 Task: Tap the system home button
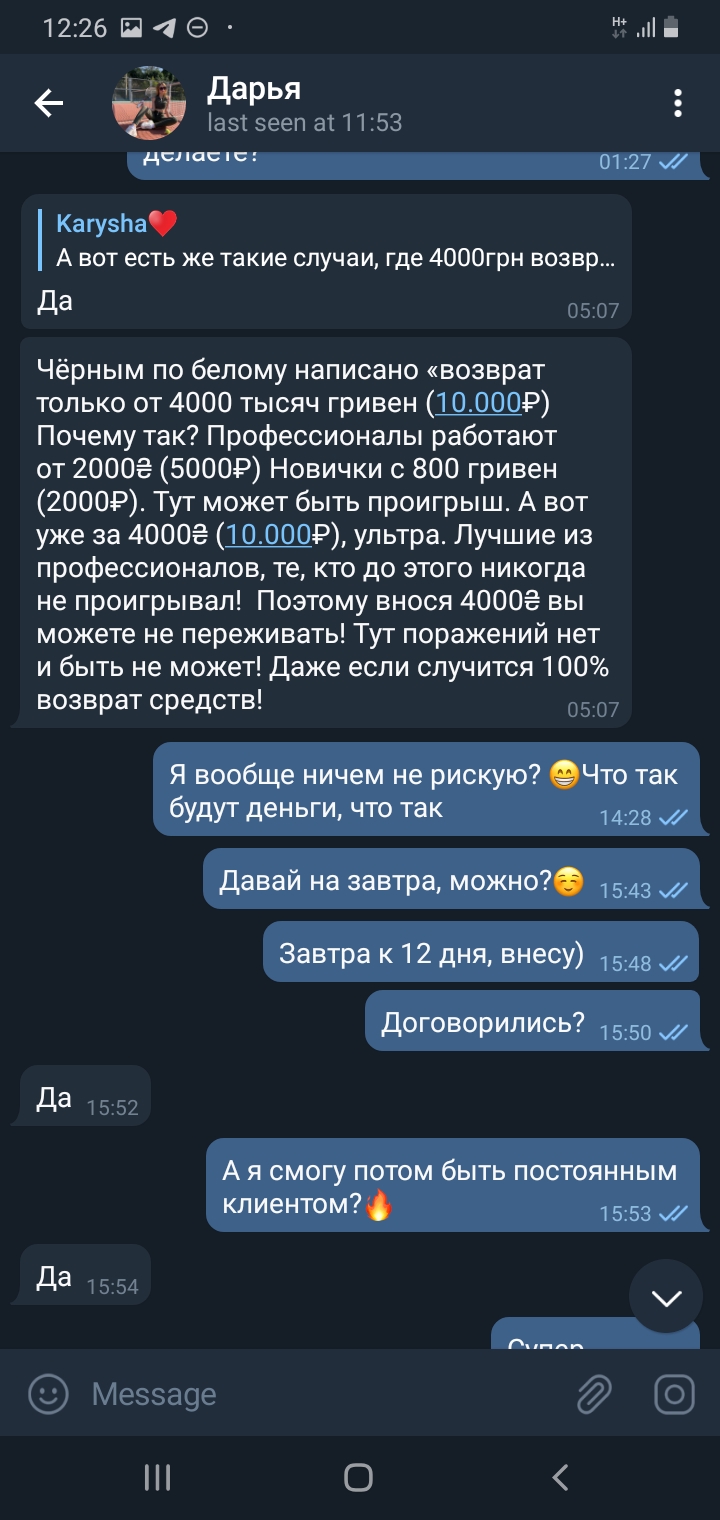point(358,1477)
